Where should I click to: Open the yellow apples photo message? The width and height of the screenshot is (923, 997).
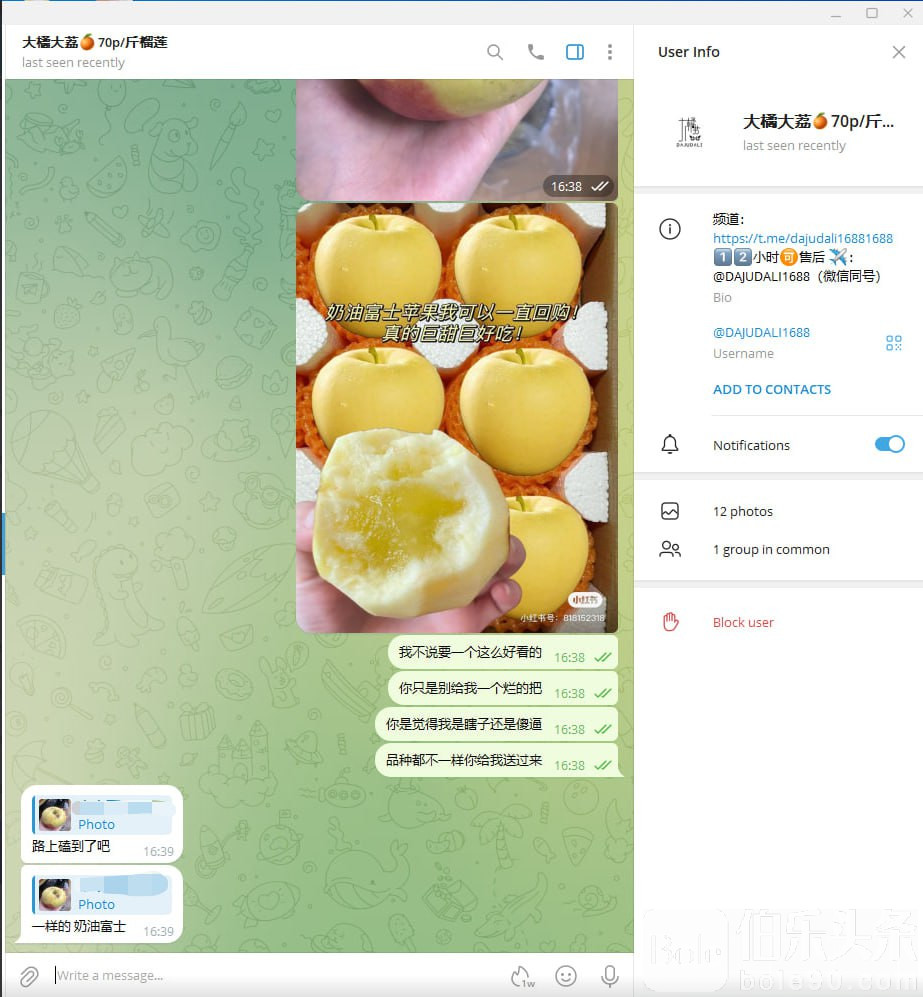coord(456,417)
